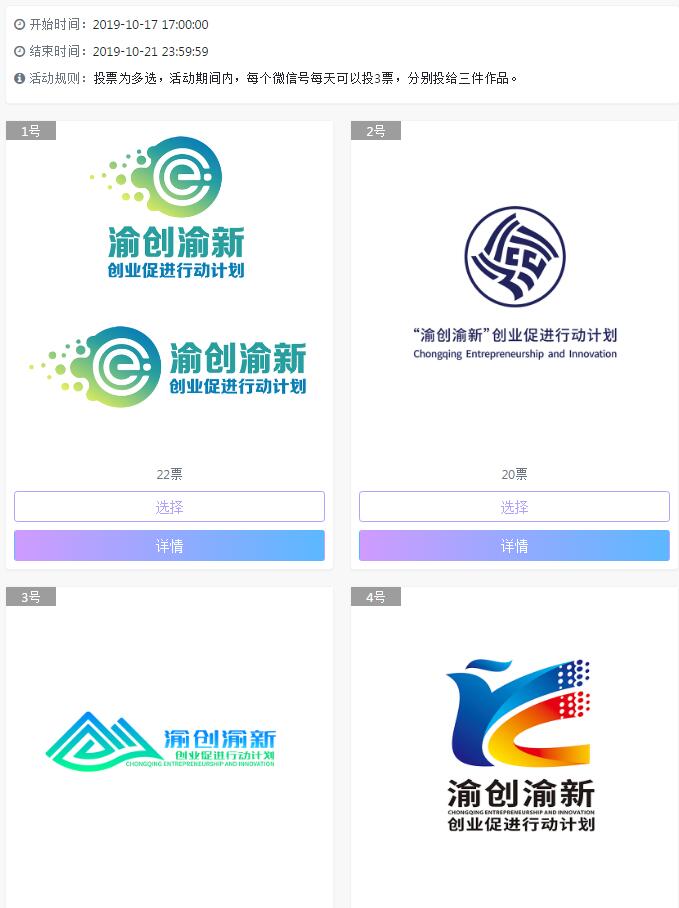Select entry 1号 for voting
Viewport: 679px width, 908px height.
point(169,506)
